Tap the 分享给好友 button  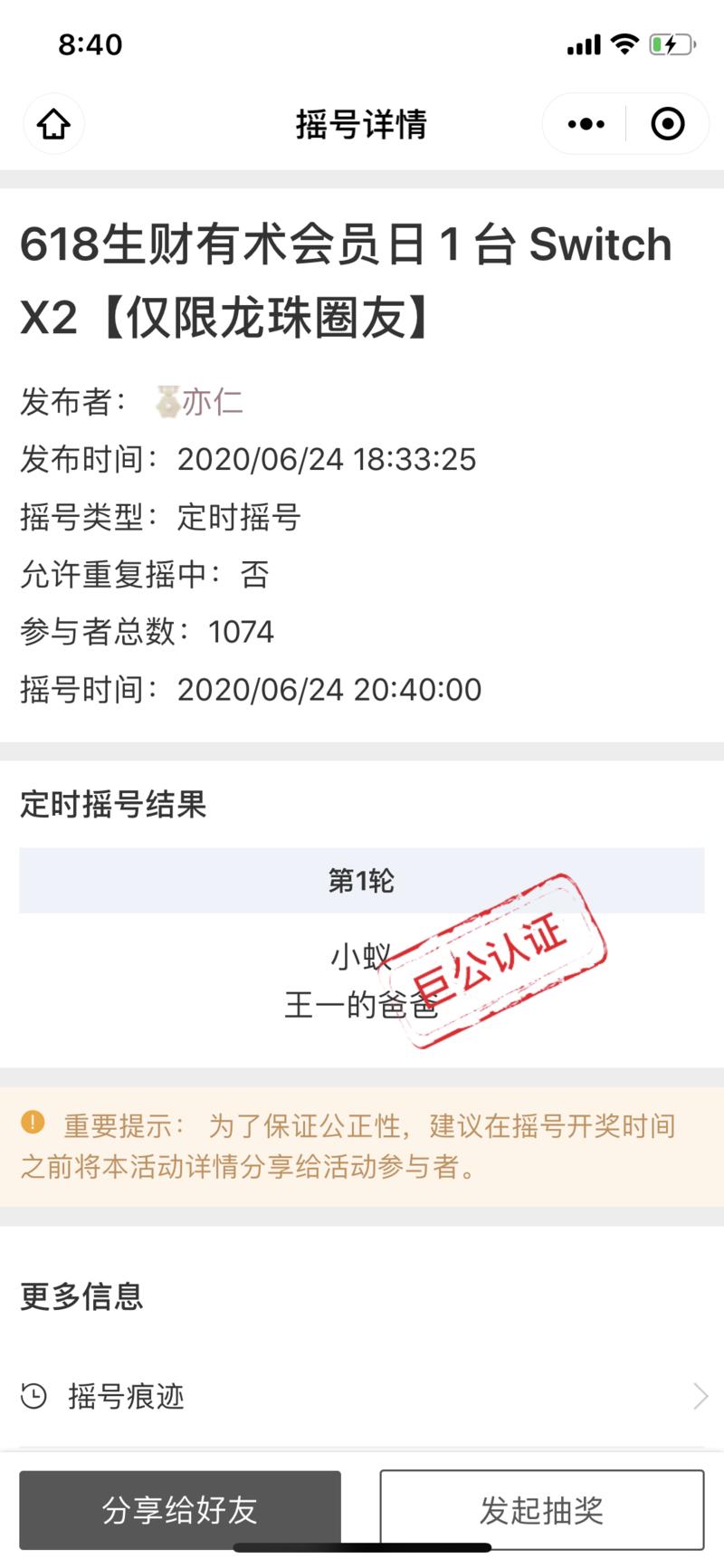(181, 1509)
